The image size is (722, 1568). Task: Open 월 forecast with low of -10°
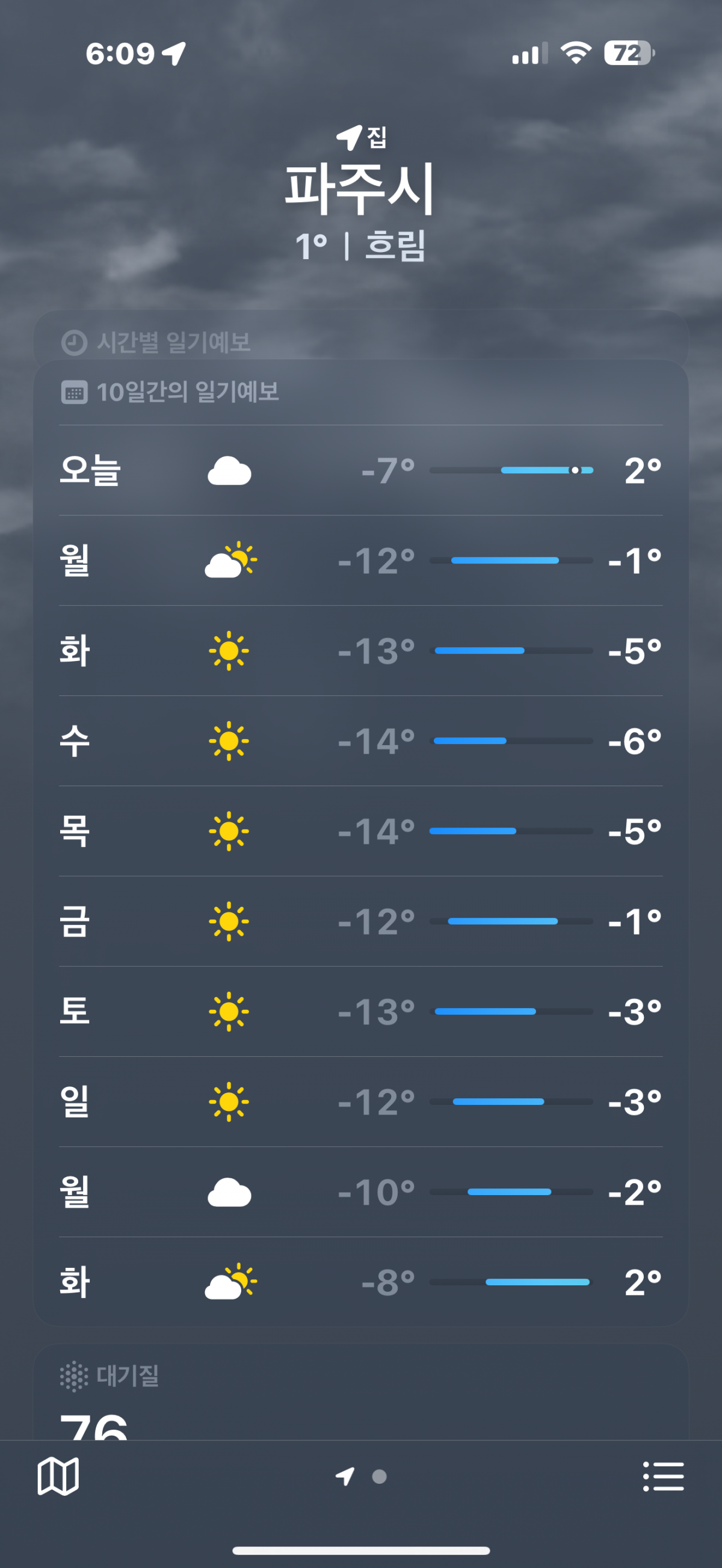[x=360, y=1191]
